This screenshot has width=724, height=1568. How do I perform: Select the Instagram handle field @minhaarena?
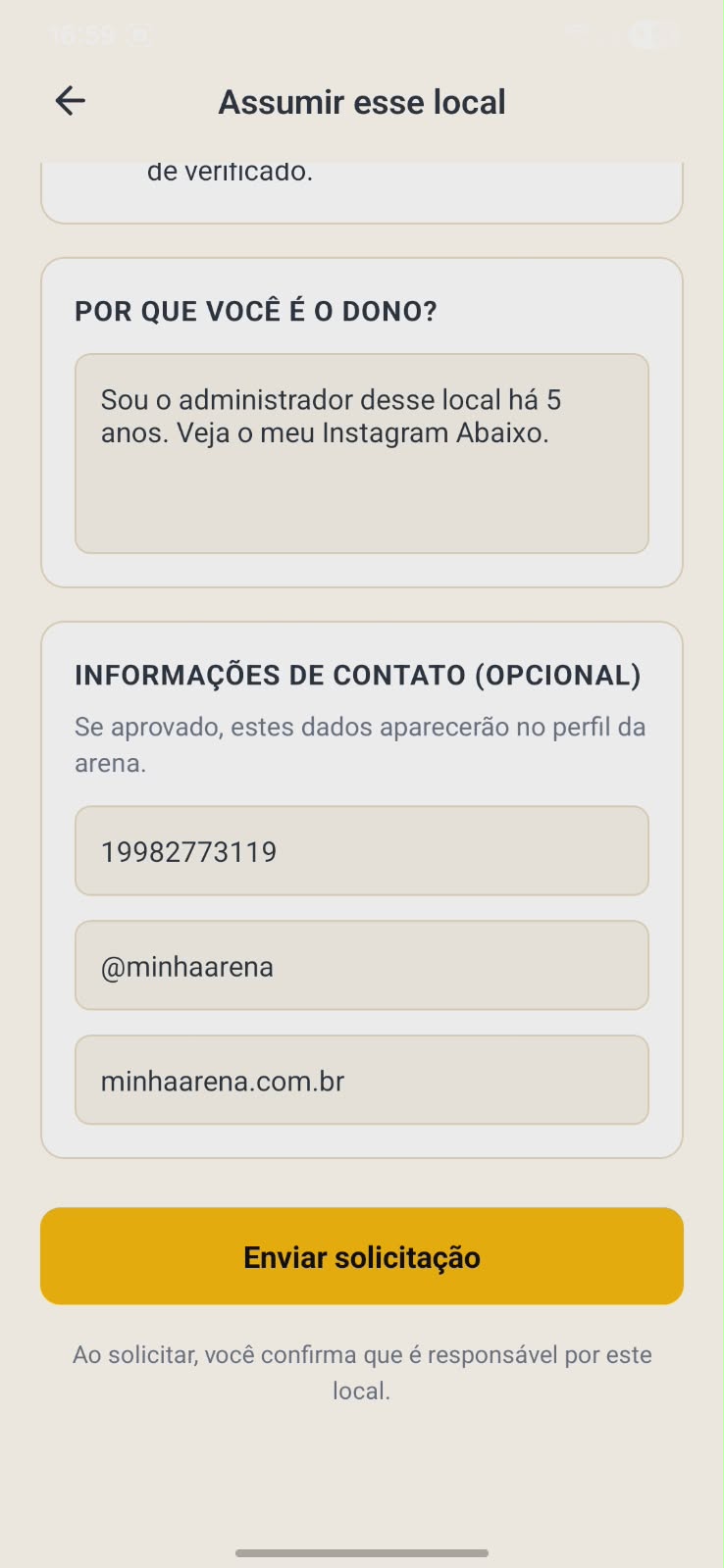362,965
